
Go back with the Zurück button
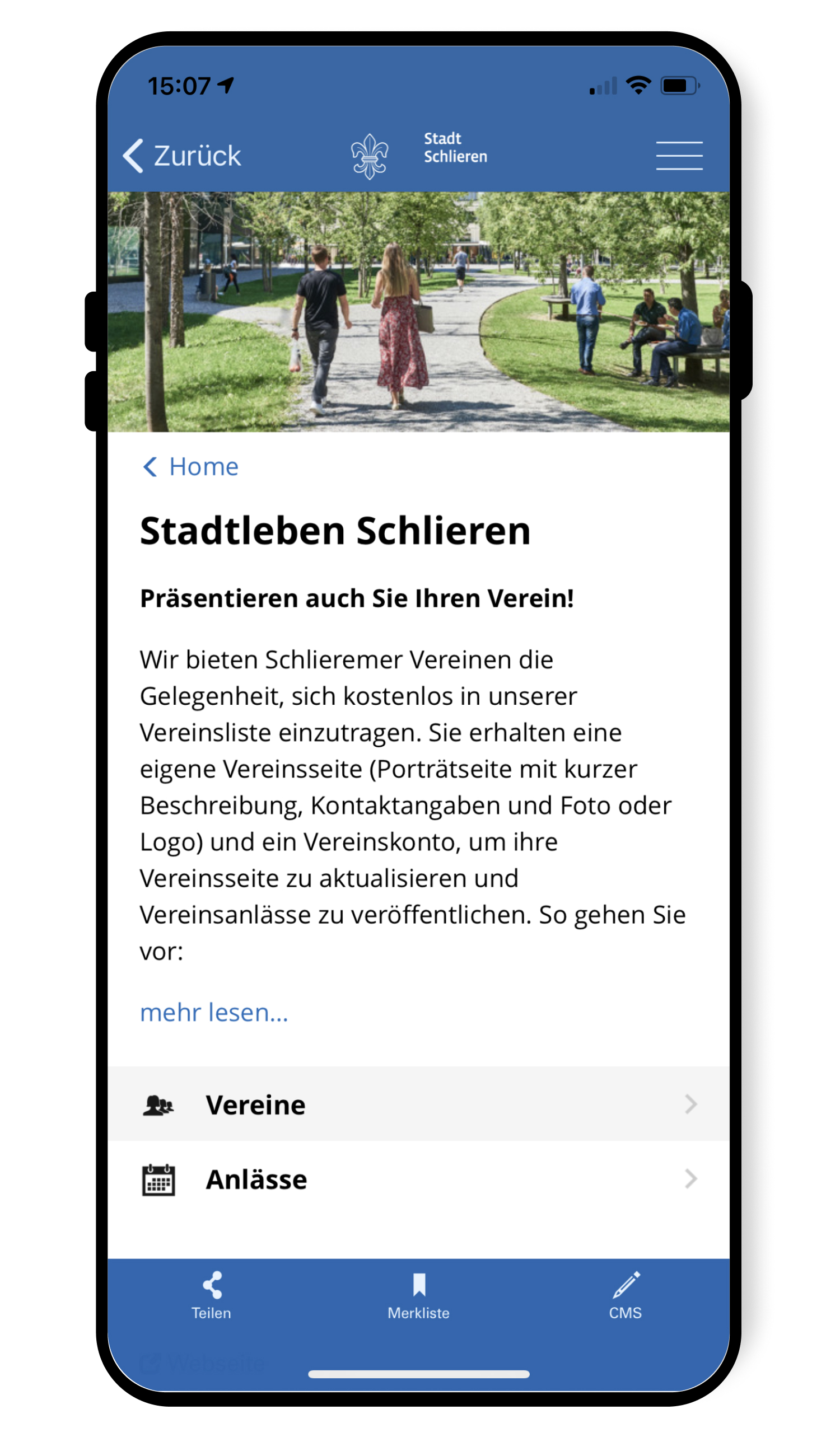(182, 156)
